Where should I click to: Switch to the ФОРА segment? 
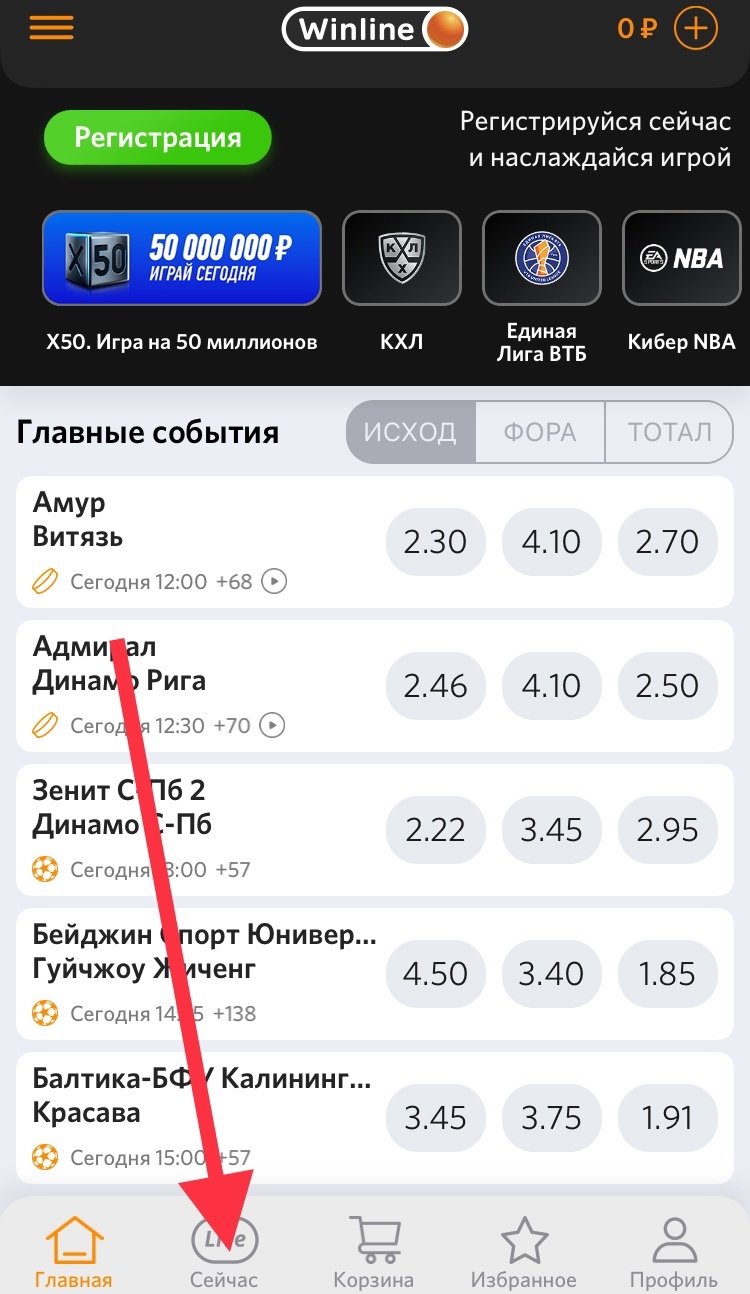(540, 432)
